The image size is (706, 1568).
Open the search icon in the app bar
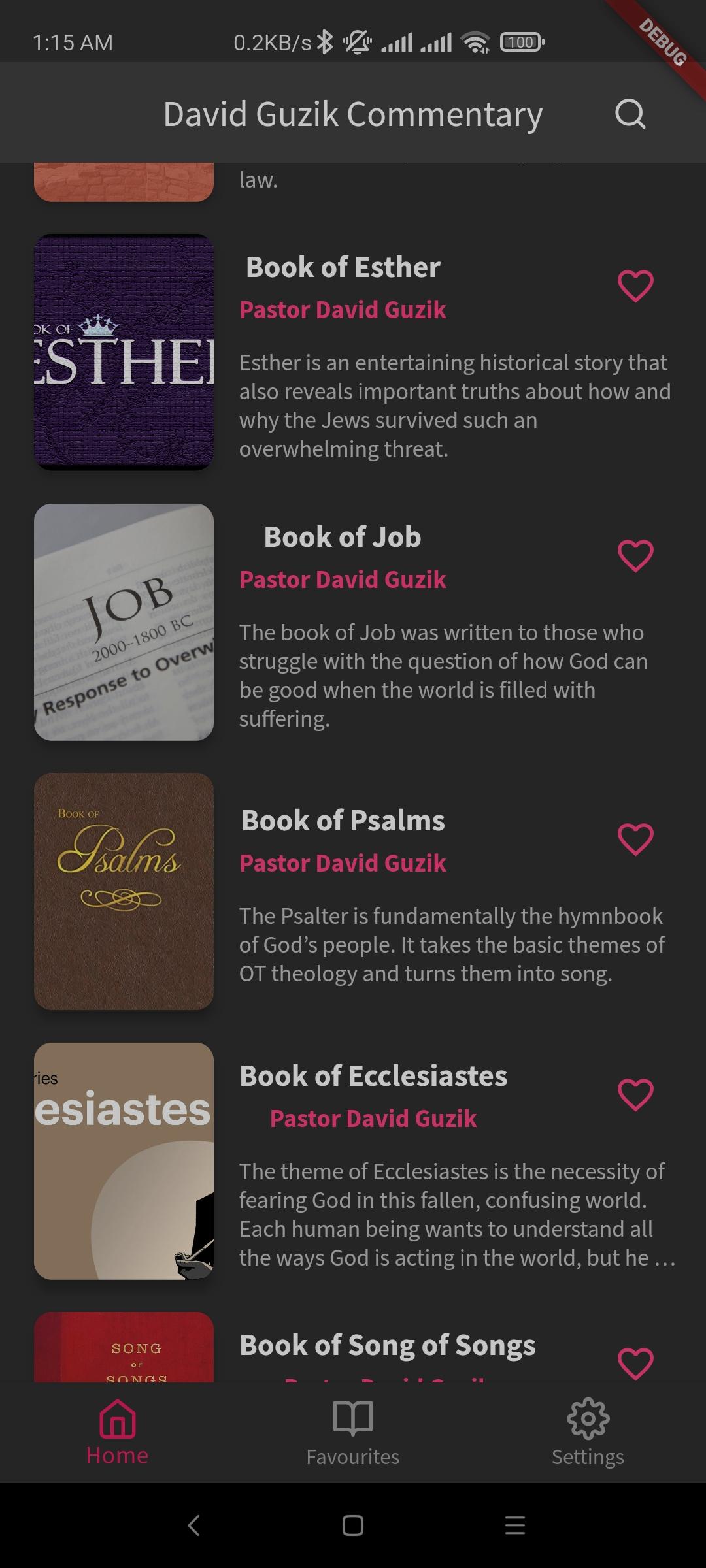click(630, 114)
